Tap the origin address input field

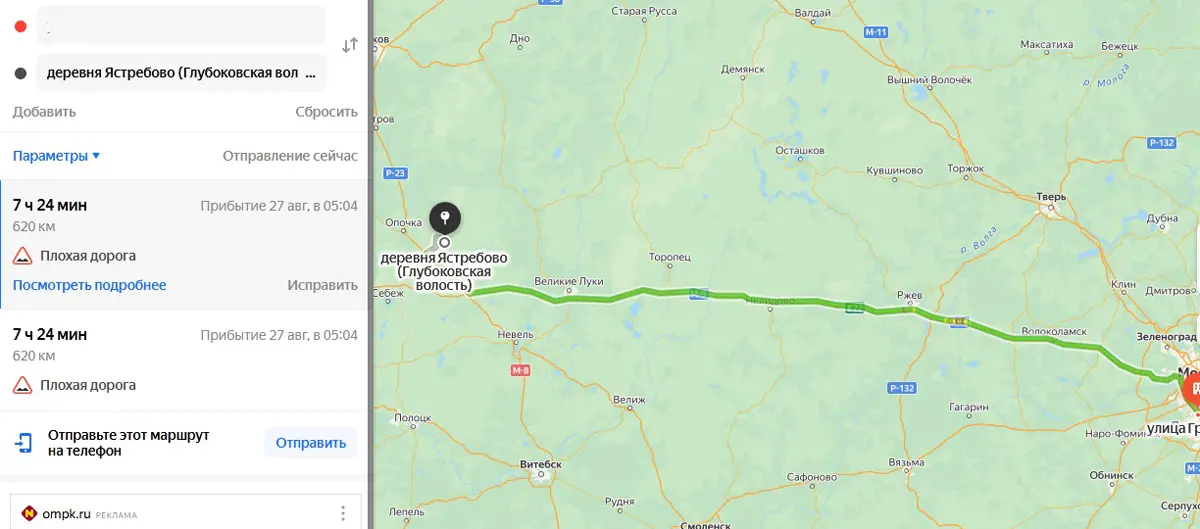(180, 25)
